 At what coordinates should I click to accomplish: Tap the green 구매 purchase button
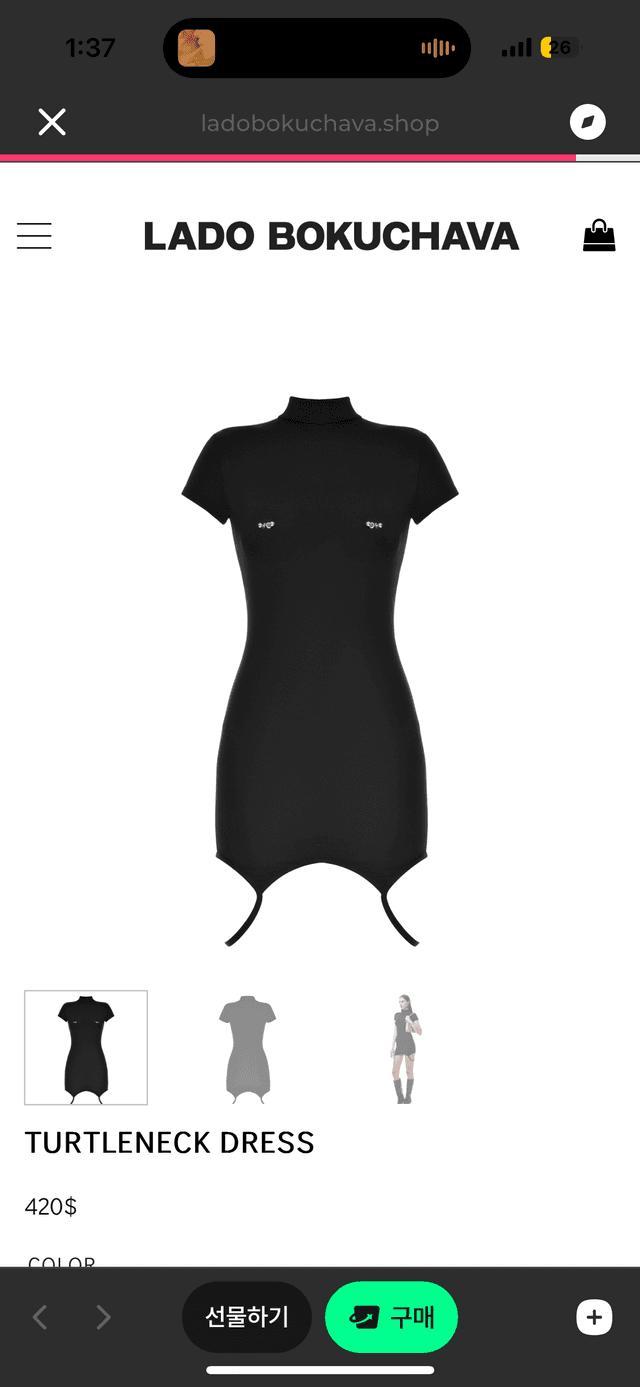392,1317
